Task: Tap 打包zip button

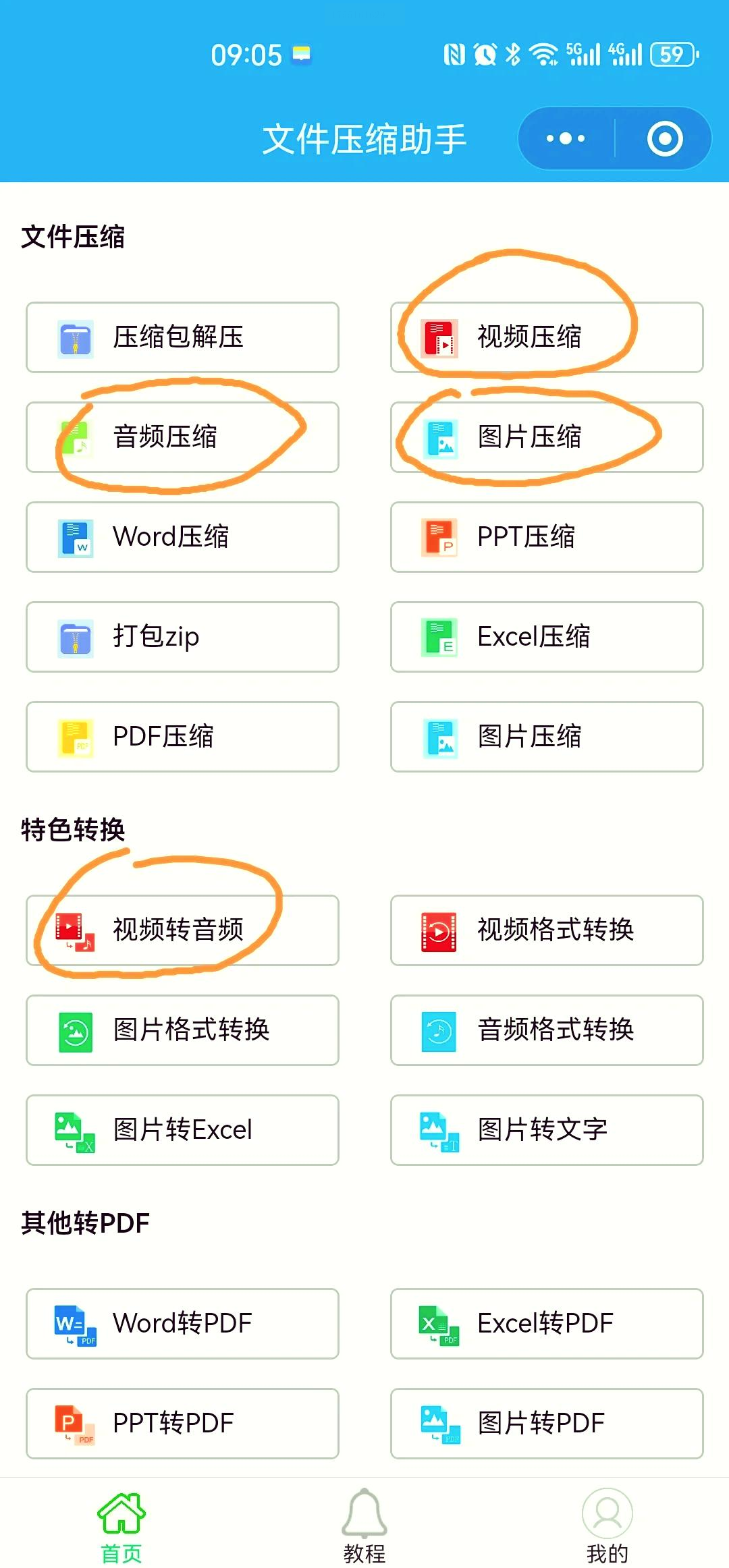Action: click(182, 637)
